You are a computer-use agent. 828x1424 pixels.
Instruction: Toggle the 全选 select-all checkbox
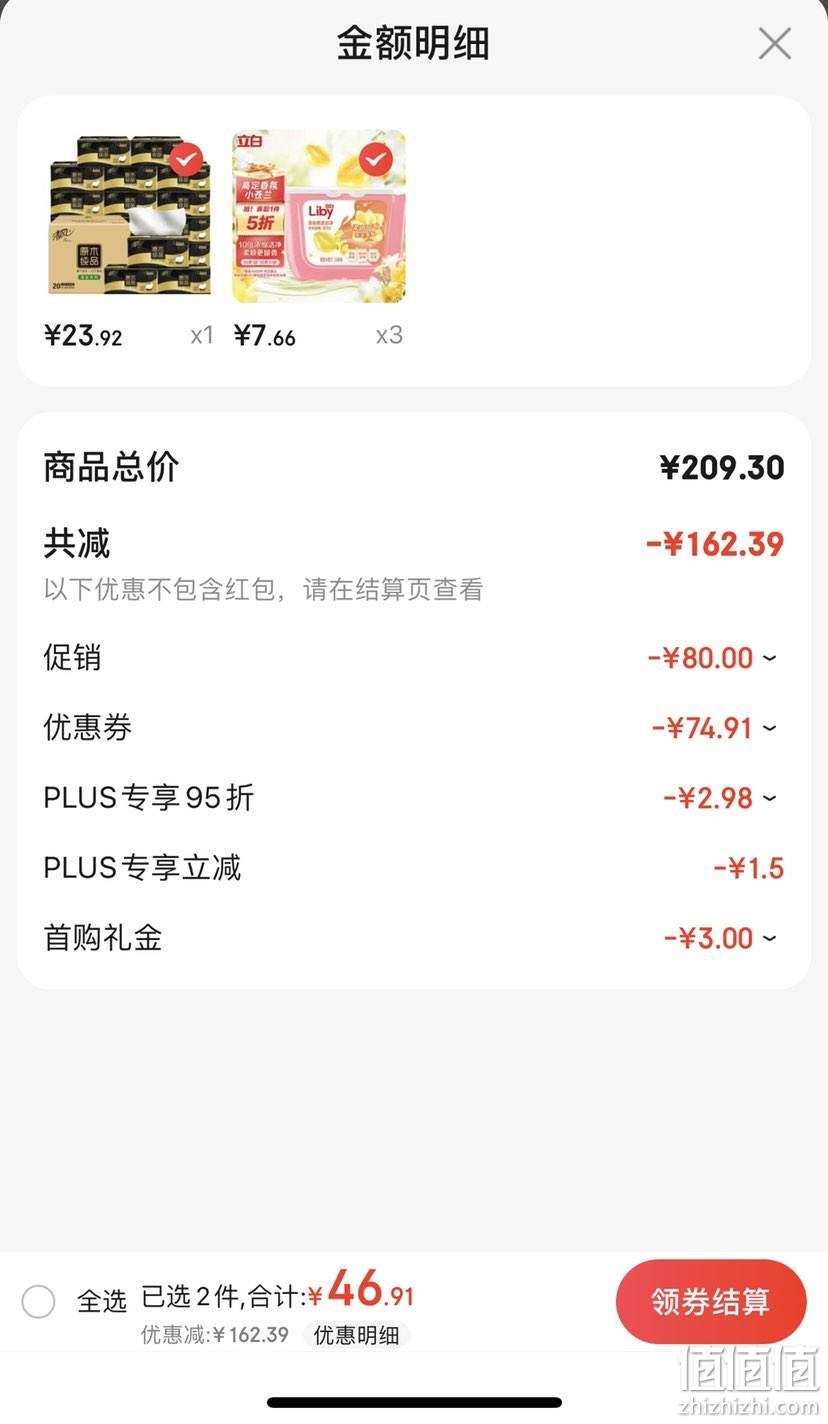click(38, 1301)
